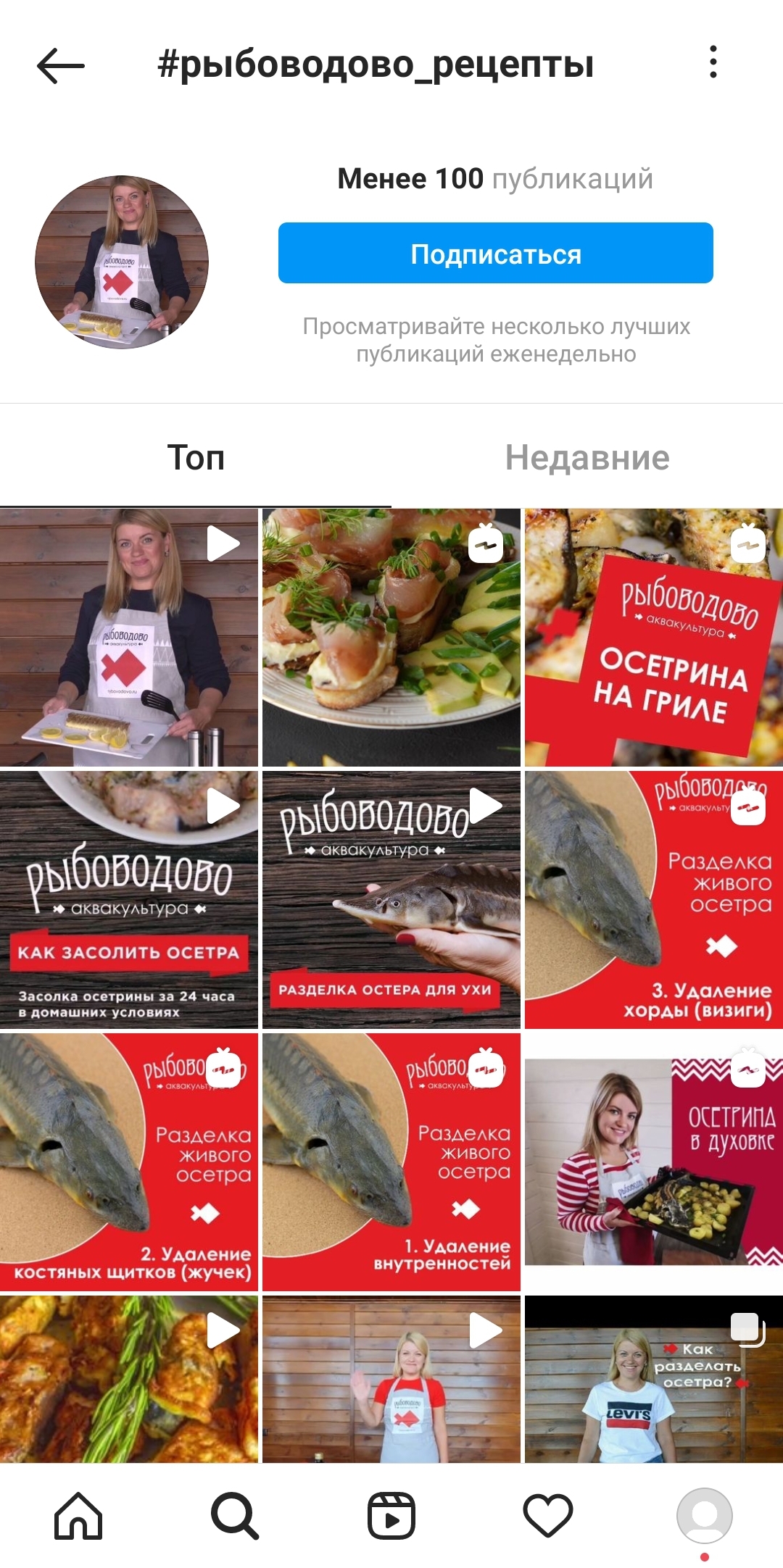783x1568 pixels.
Task: Open my profile tab
Action: [704, 1515]
